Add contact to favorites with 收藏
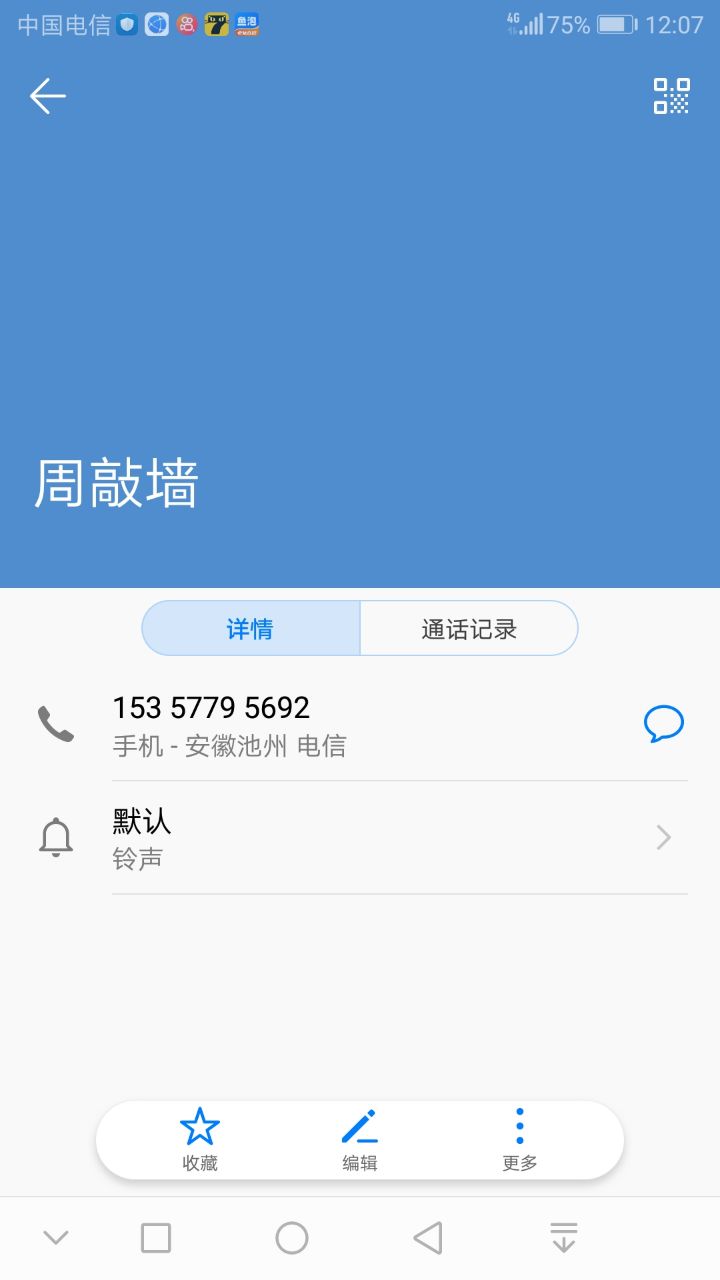 coord(200,1140)
